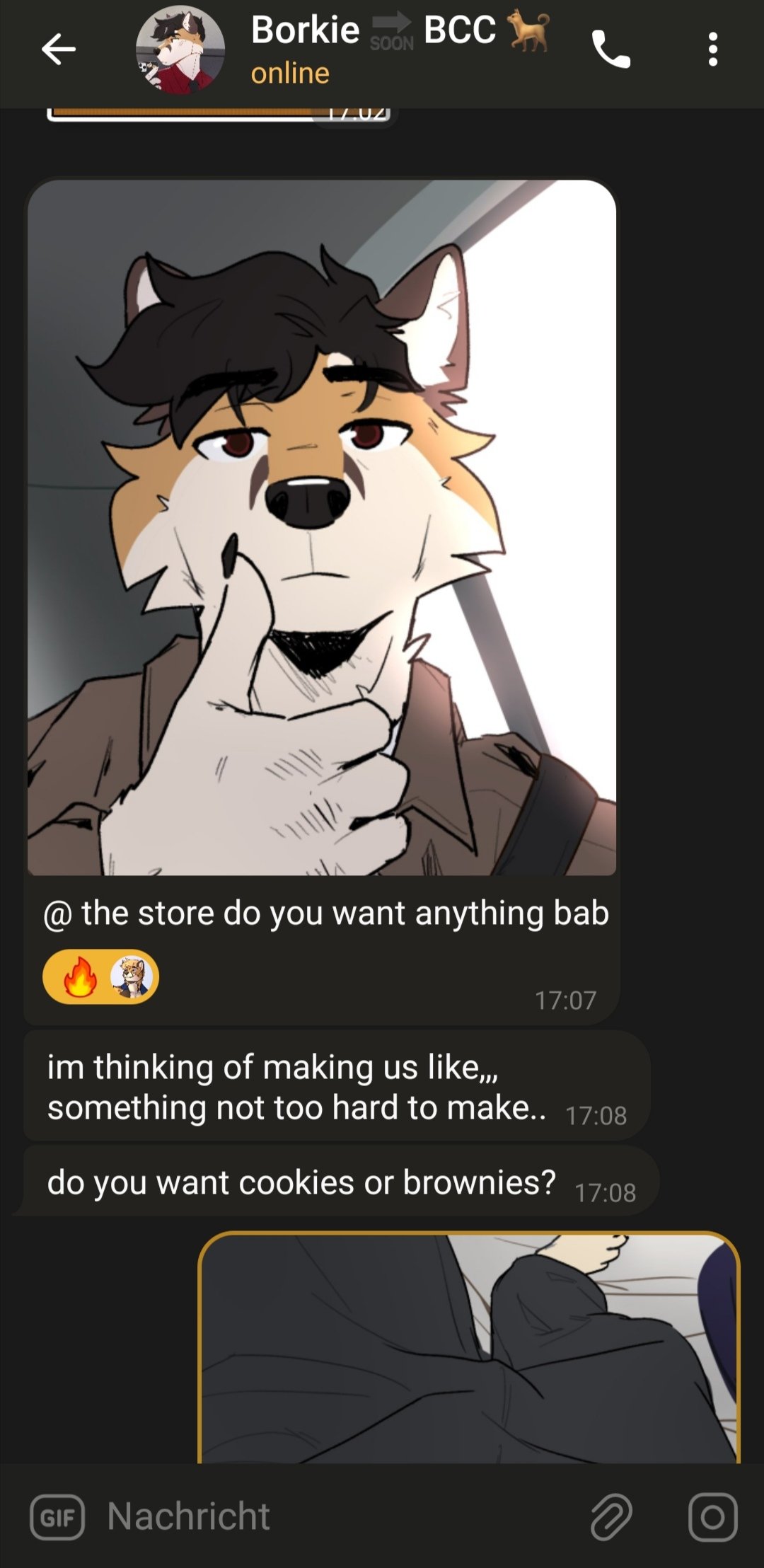764x1568 pixels.
Task: Start a voice call with Borkie
Action: 610,50
